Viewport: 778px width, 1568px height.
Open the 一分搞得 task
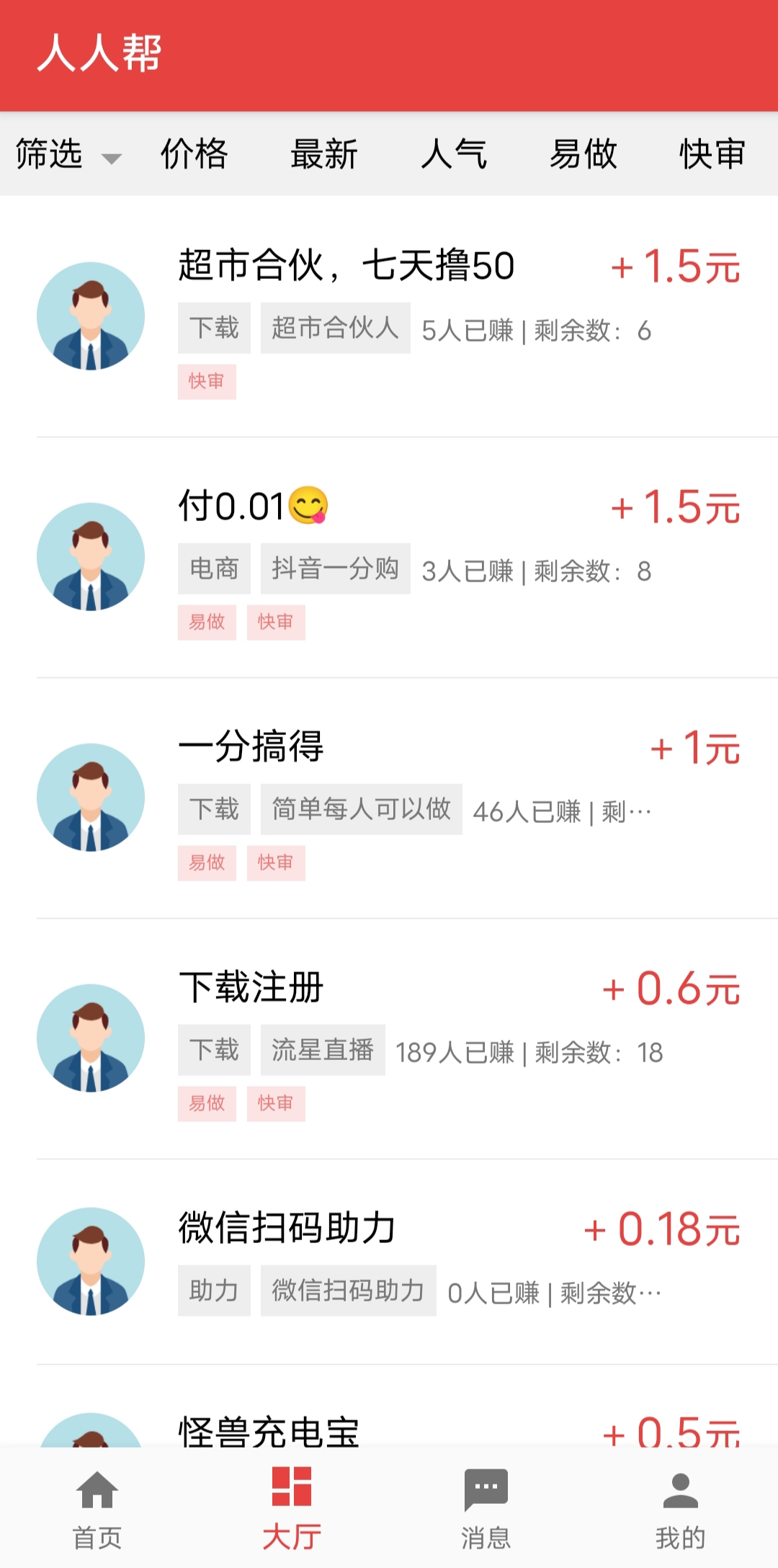[389, 798]
